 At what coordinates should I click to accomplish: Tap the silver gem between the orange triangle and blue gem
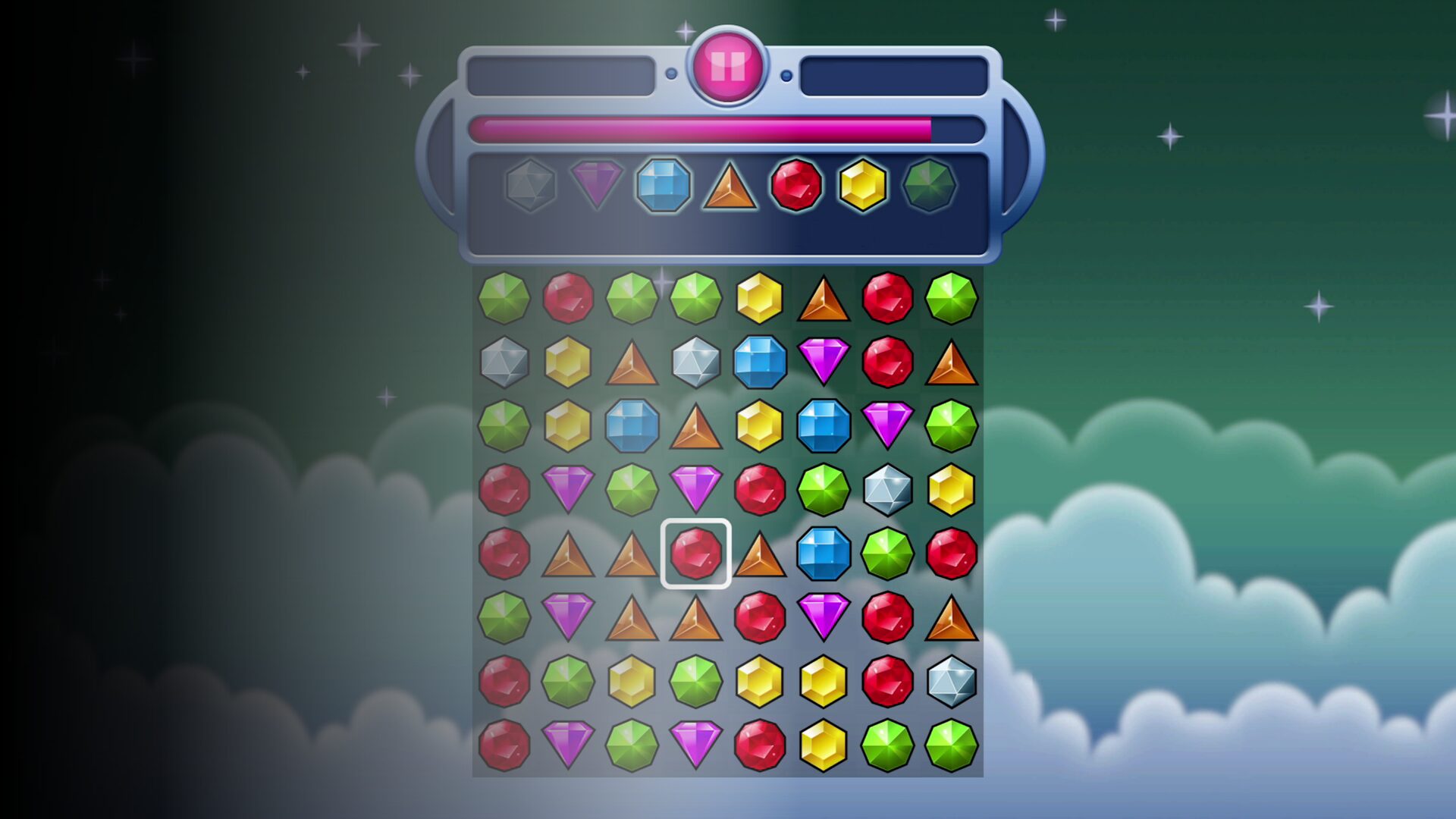click(695, 362)
